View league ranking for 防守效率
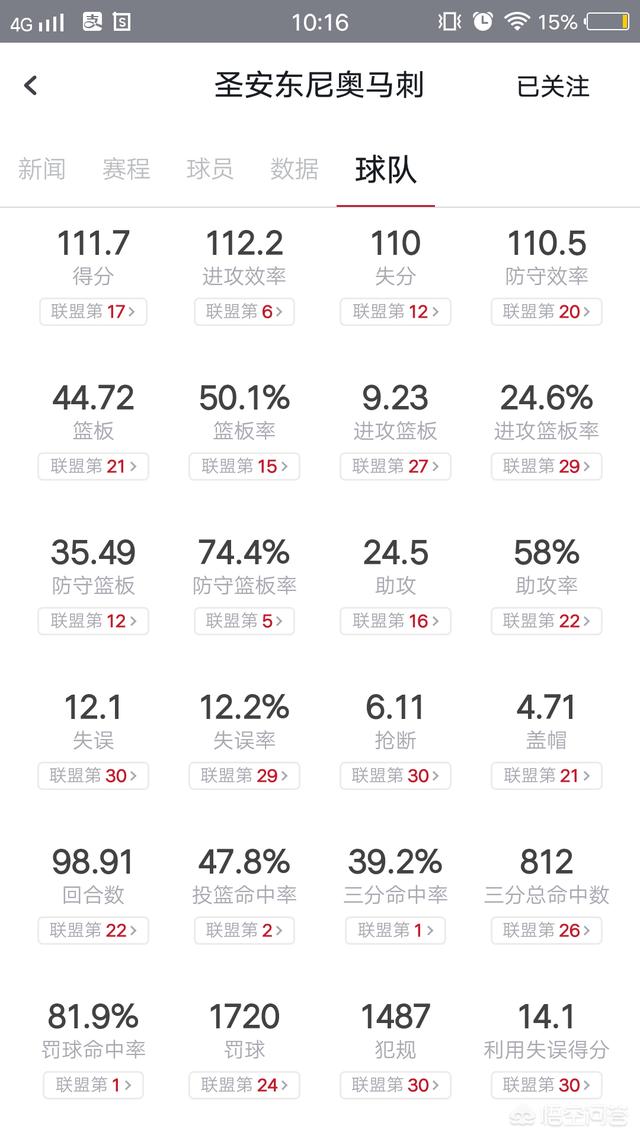 point(546,312)
